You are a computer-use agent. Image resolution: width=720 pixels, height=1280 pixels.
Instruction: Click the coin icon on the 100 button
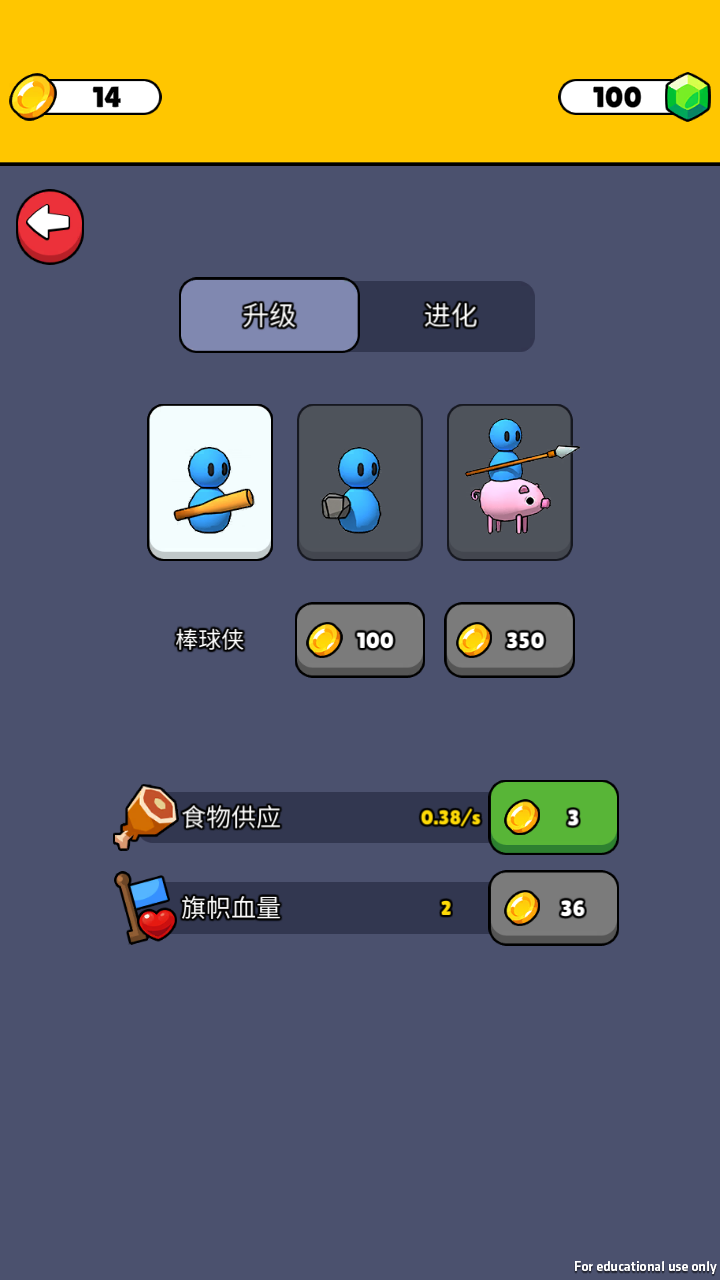[x=325, y=640]
